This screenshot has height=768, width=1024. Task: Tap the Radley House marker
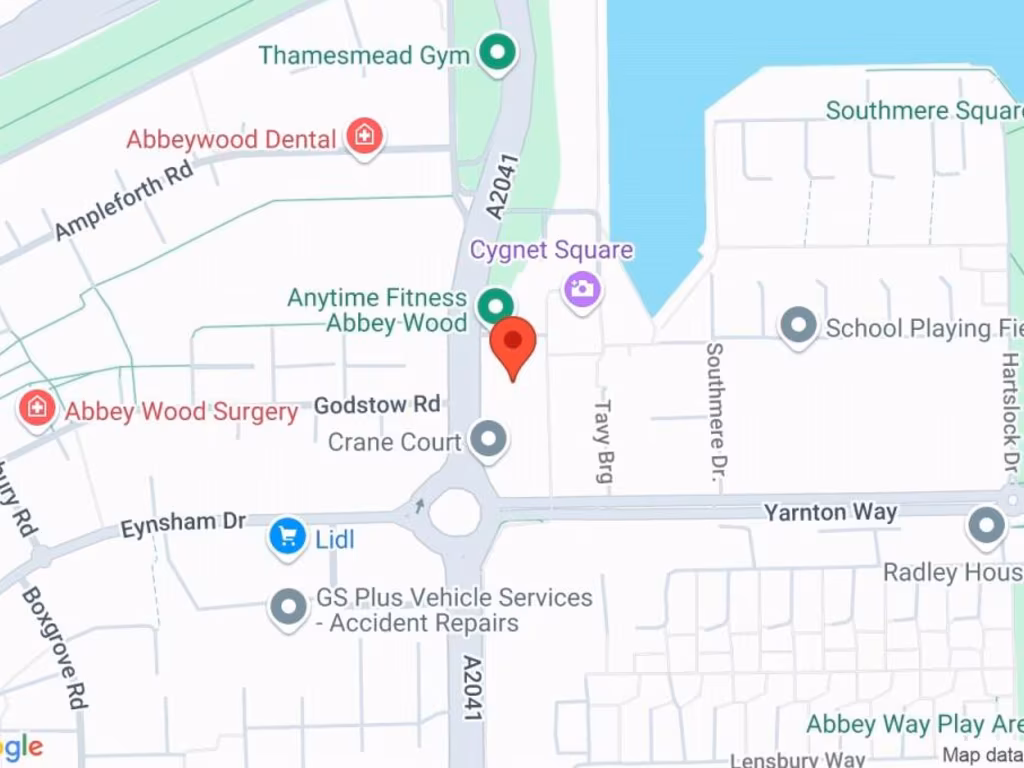[x=987, y=526]
